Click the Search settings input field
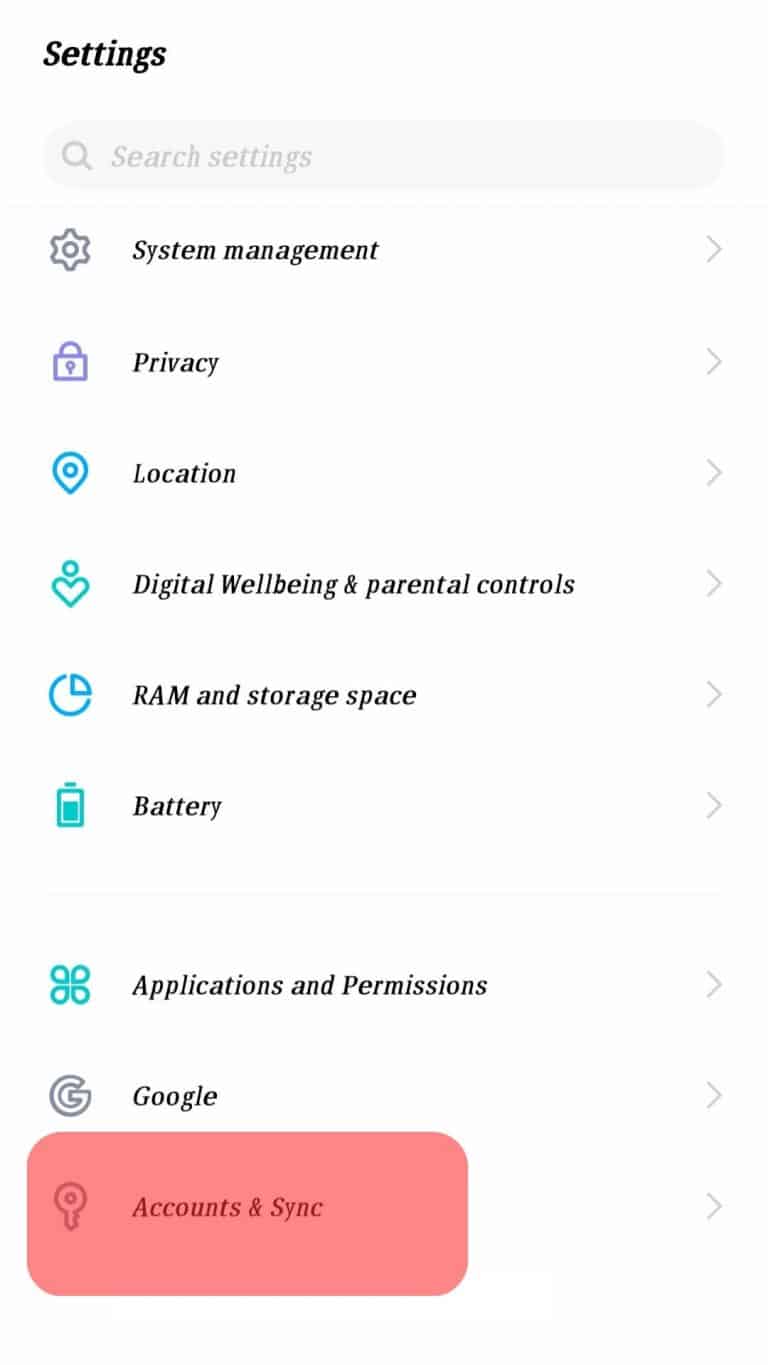This screenshot has width=768, height=1365. point(384,156)
